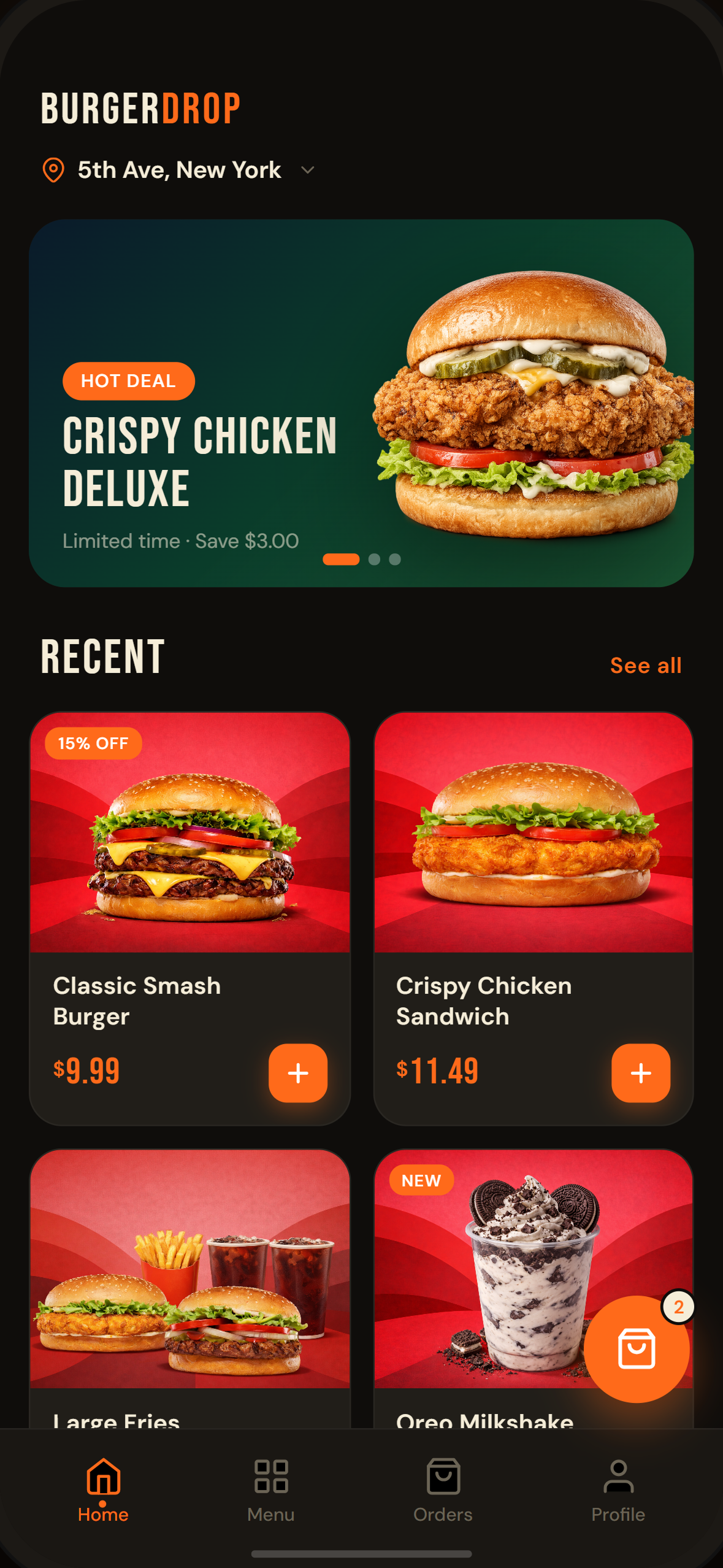Viewport: 723px width, 1568px height.
Task: Select the second carousel dot
Action: pyautogui.click(x=374, y=559)
